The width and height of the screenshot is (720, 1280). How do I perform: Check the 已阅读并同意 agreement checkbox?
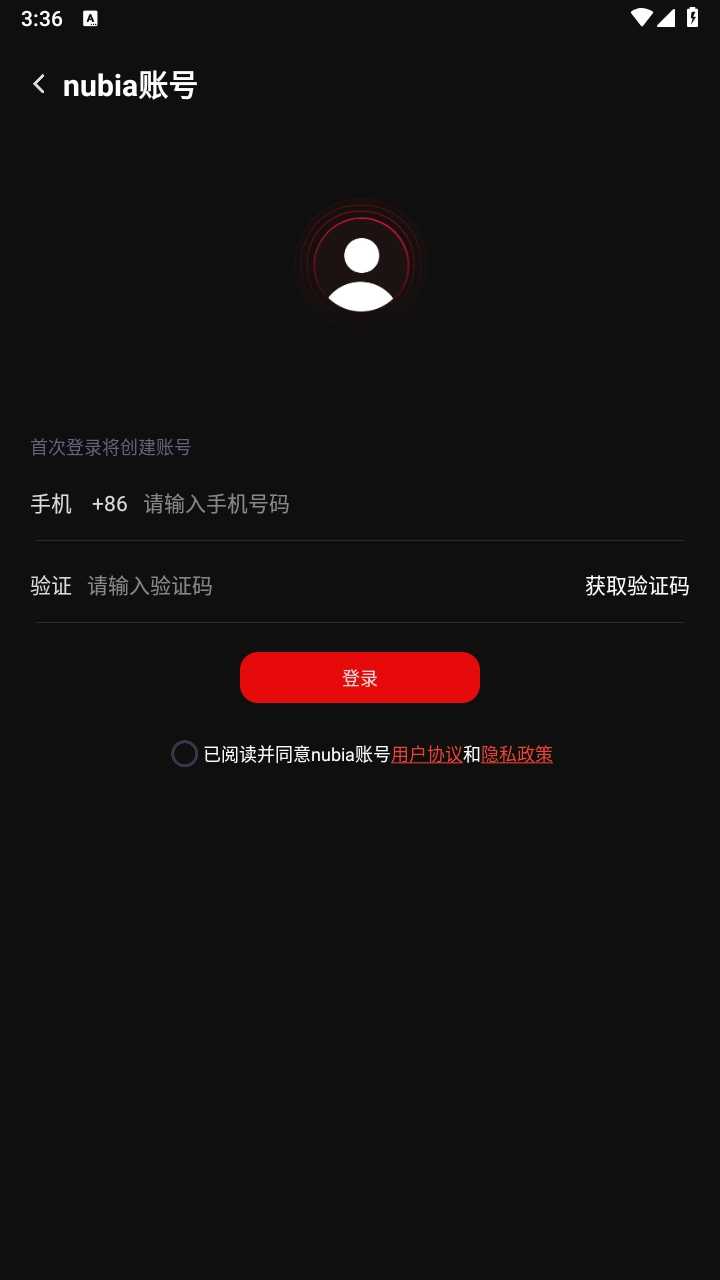[x=185, y=754]
